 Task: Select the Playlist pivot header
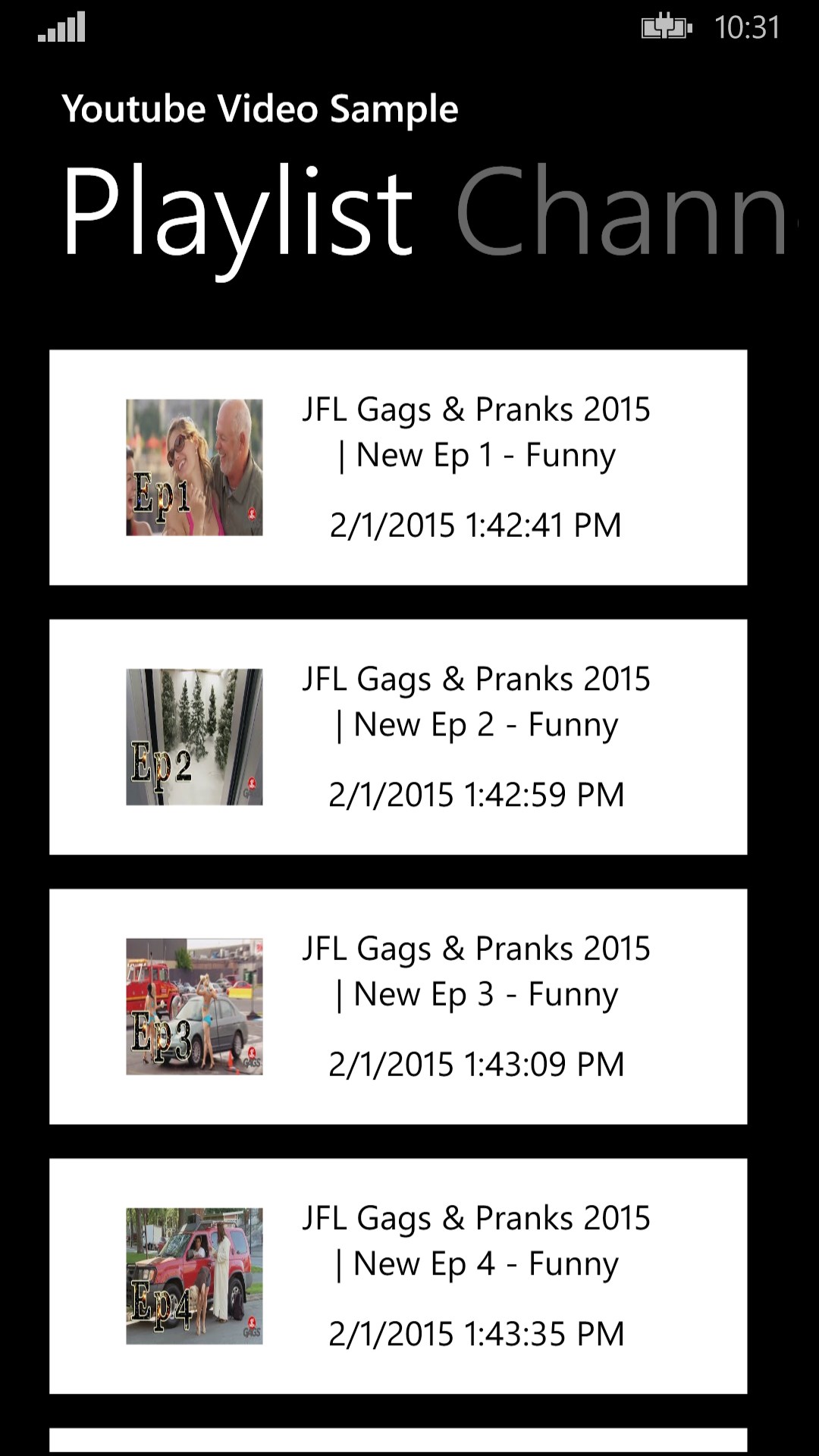pyautogui.click(x=237, y=212)
